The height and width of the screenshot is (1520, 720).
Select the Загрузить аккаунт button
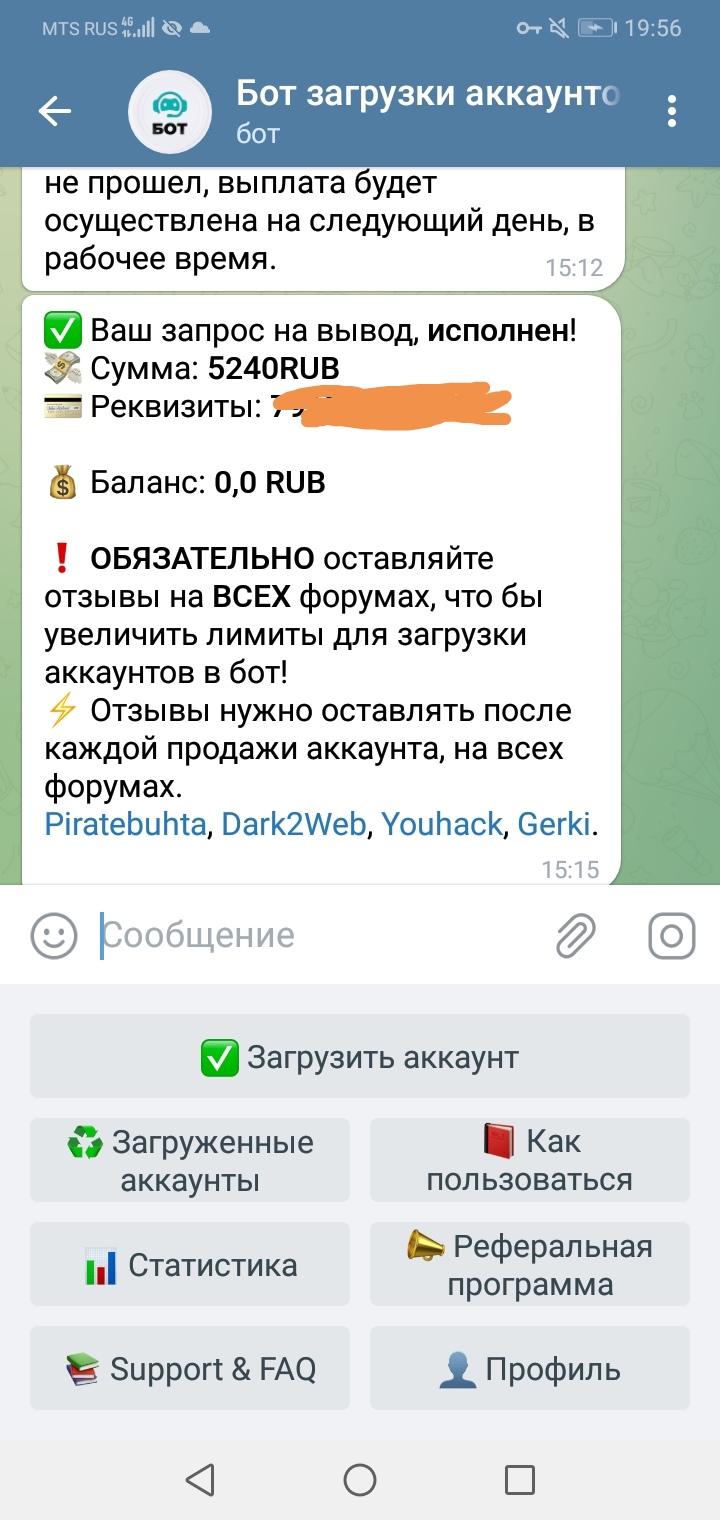coord(360,1057)
